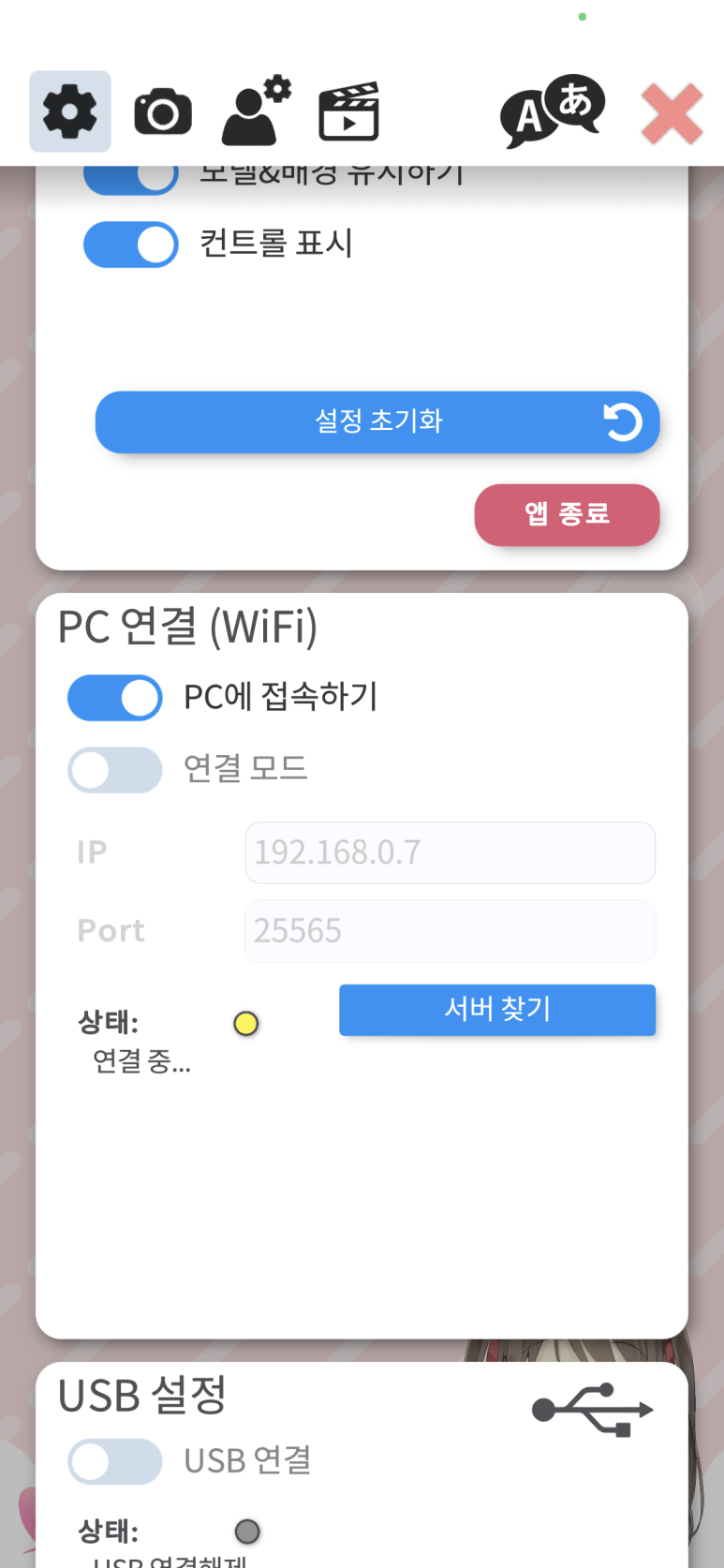Edit the IP address field
Screen dimensions: 724x1568
450,852
